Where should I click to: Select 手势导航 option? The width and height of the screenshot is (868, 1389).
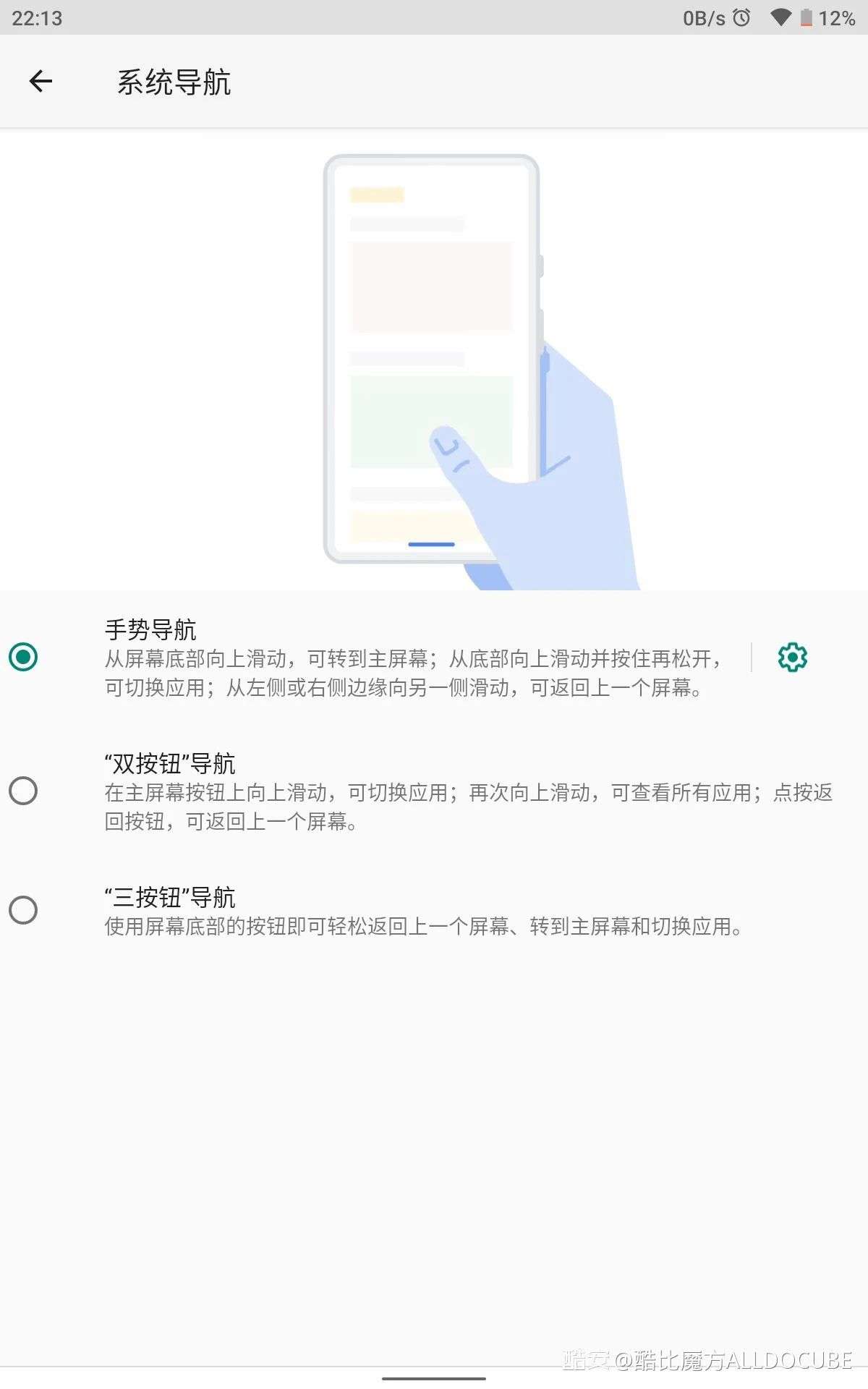[23, 657]
